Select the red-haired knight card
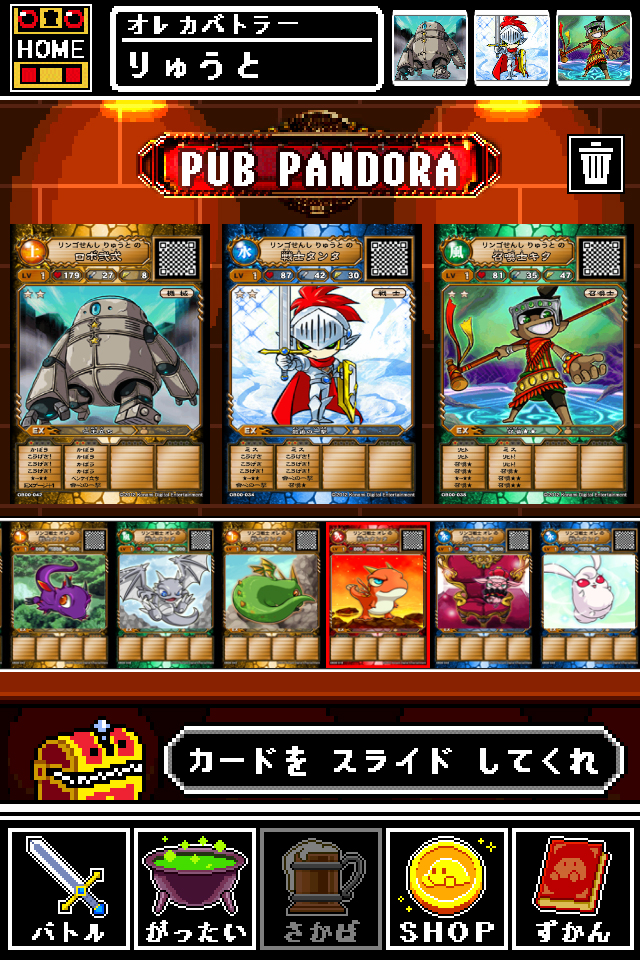Image resolution: width=640 pixels, height=960 pixels. coord(322,364)
